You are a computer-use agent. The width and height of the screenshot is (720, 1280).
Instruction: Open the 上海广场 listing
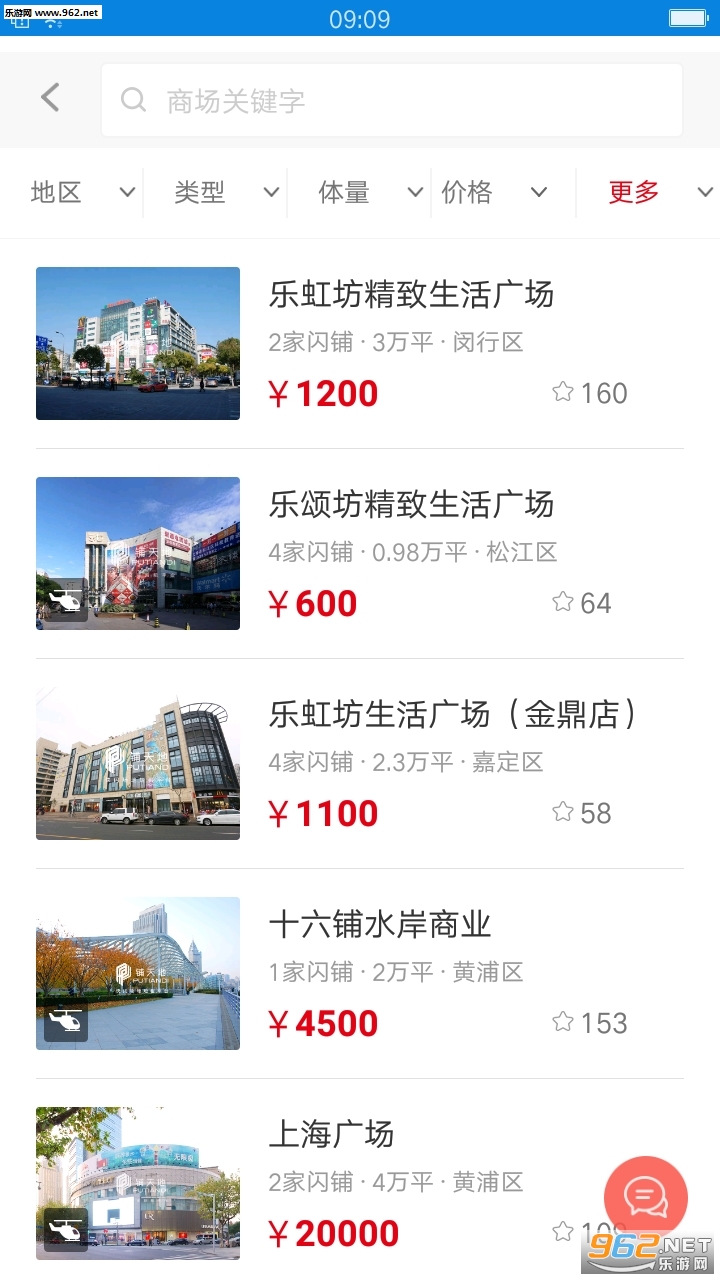point(331,1135)
